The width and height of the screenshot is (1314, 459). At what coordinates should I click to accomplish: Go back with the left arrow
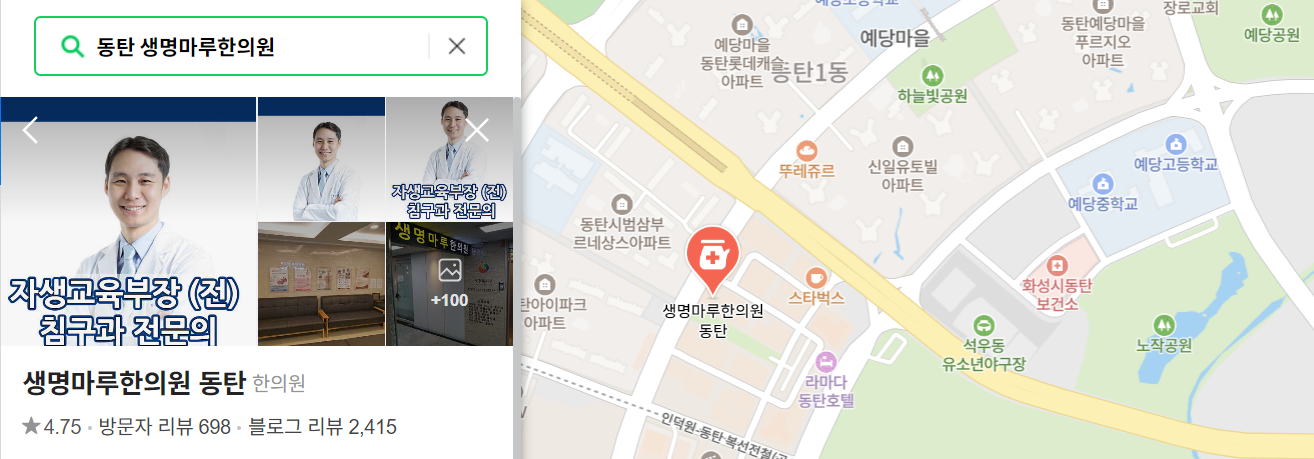click(31, 129)
